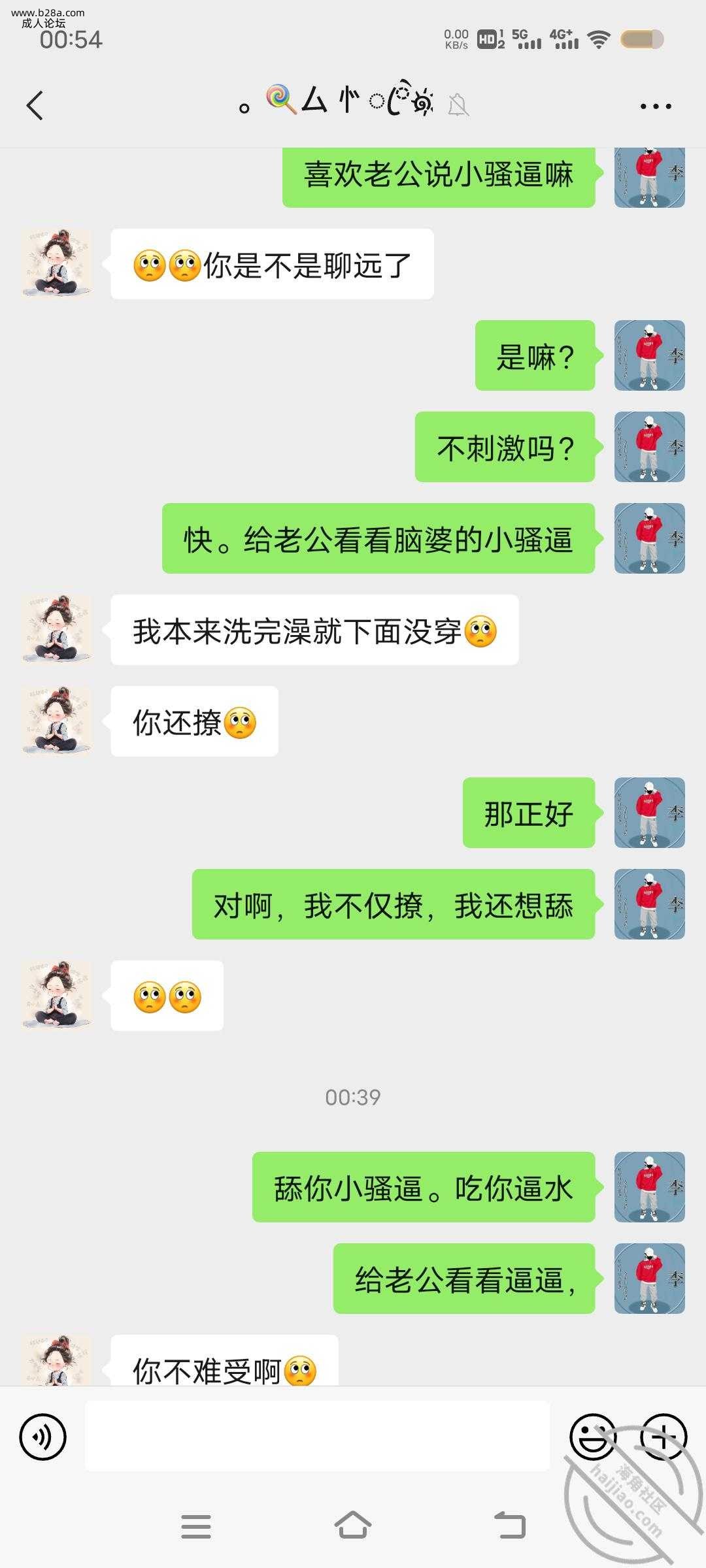This screenshot has width=706, height=1568.
Task: Open the chat overflow menu
Action: [x=656, y=106]
